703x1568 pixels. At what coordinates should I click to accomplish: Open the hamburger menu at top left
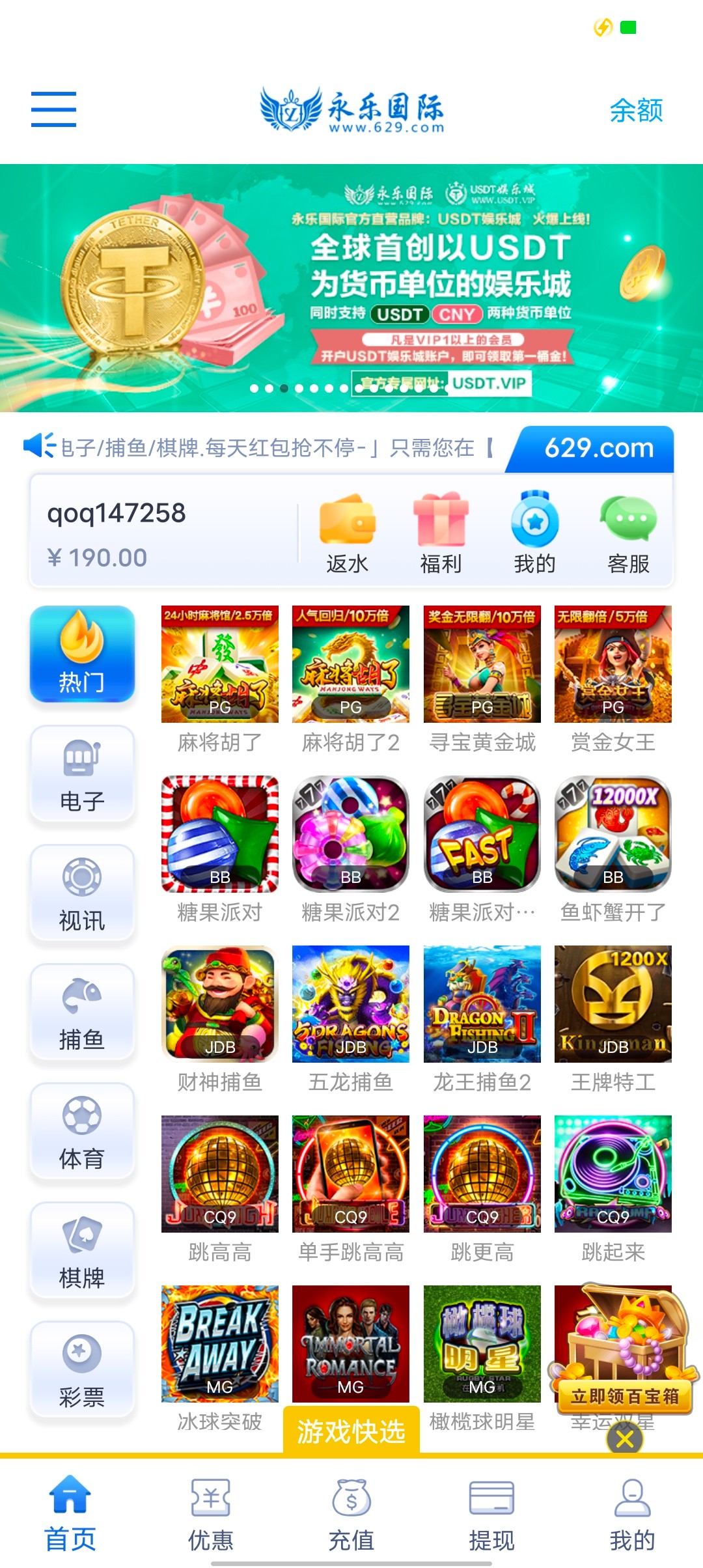(x=53, y=109)
